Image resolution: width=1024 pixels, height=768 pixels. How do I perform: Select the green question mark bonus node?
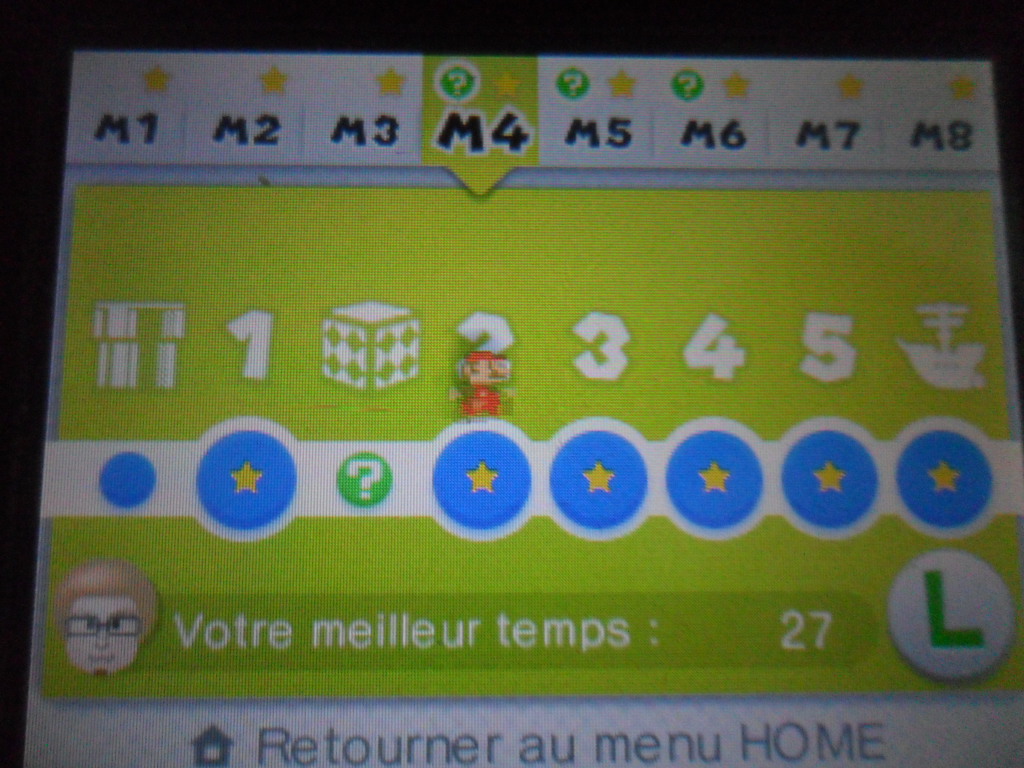click(366, 480)
